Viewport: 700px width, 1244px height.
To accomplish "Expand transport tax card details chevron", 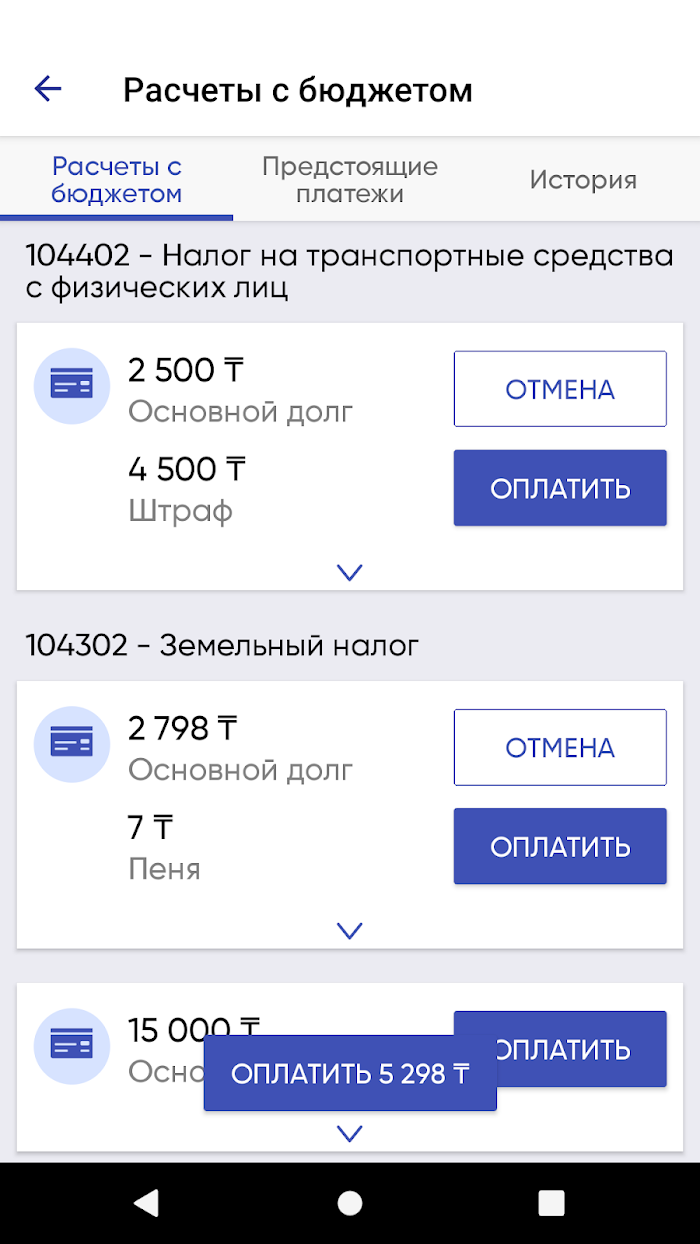I will pyautogui.click(x=349, y=572).
